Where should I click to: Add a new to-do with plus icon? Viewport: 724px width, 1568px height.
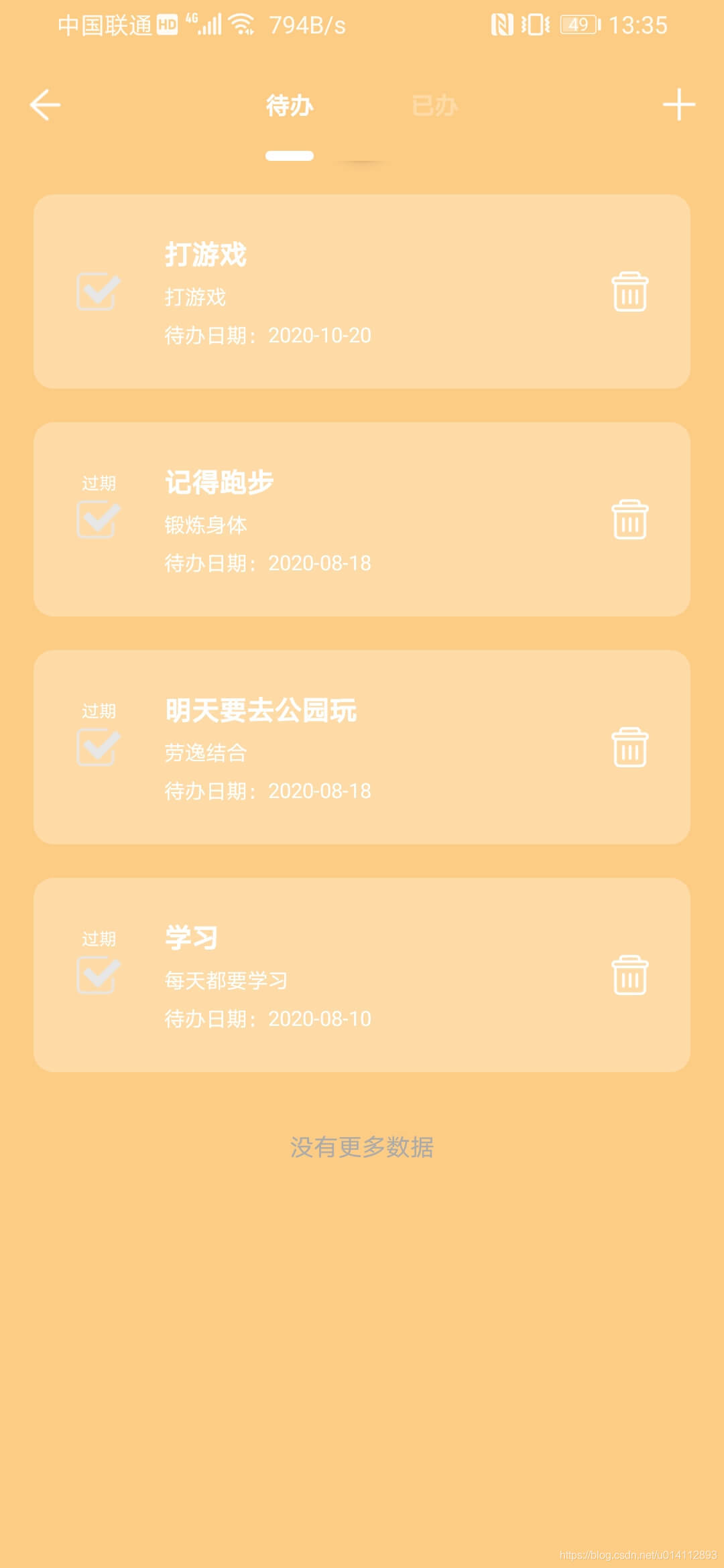678,105
